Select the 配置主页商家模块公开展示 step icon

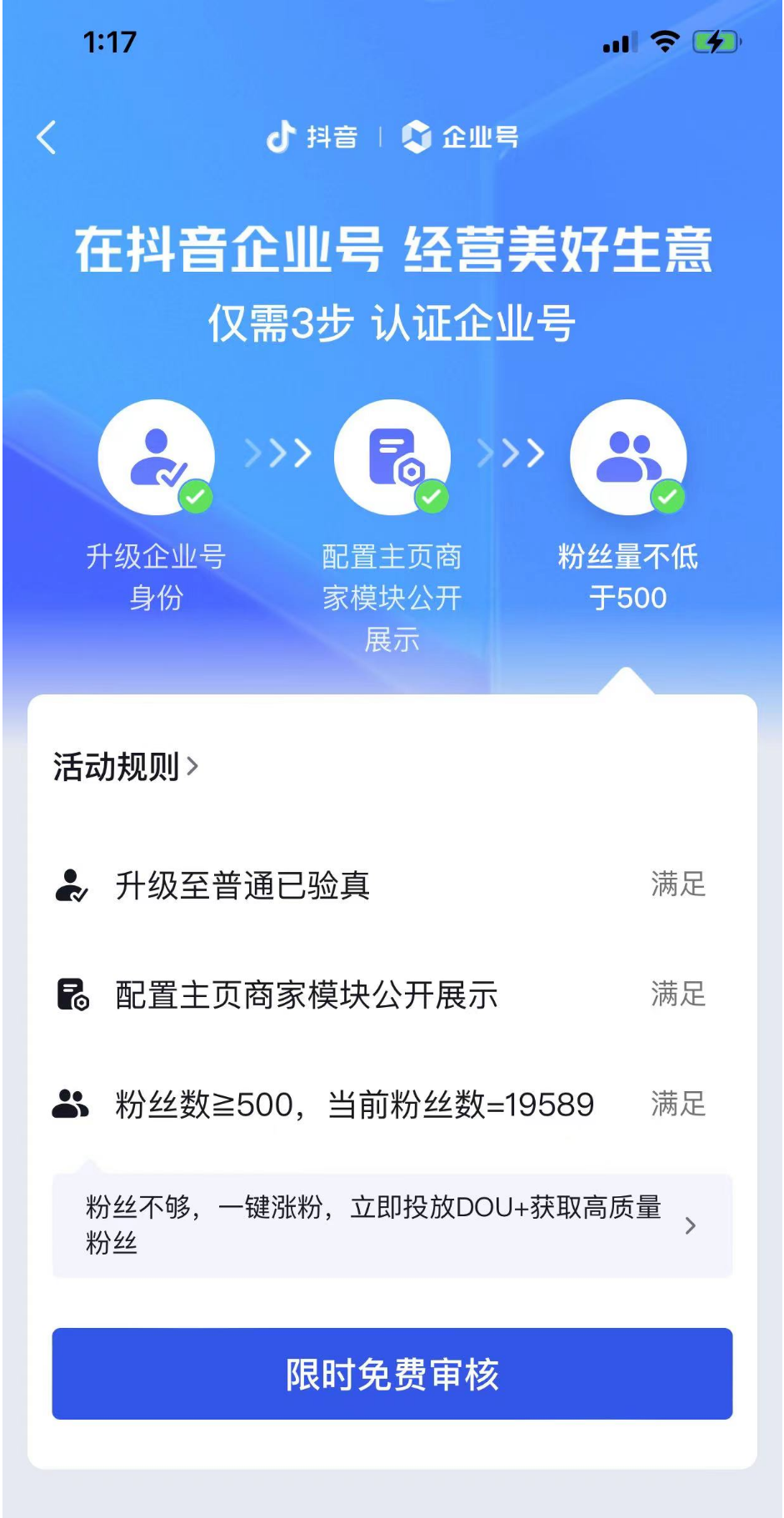(x=392, y=457)
